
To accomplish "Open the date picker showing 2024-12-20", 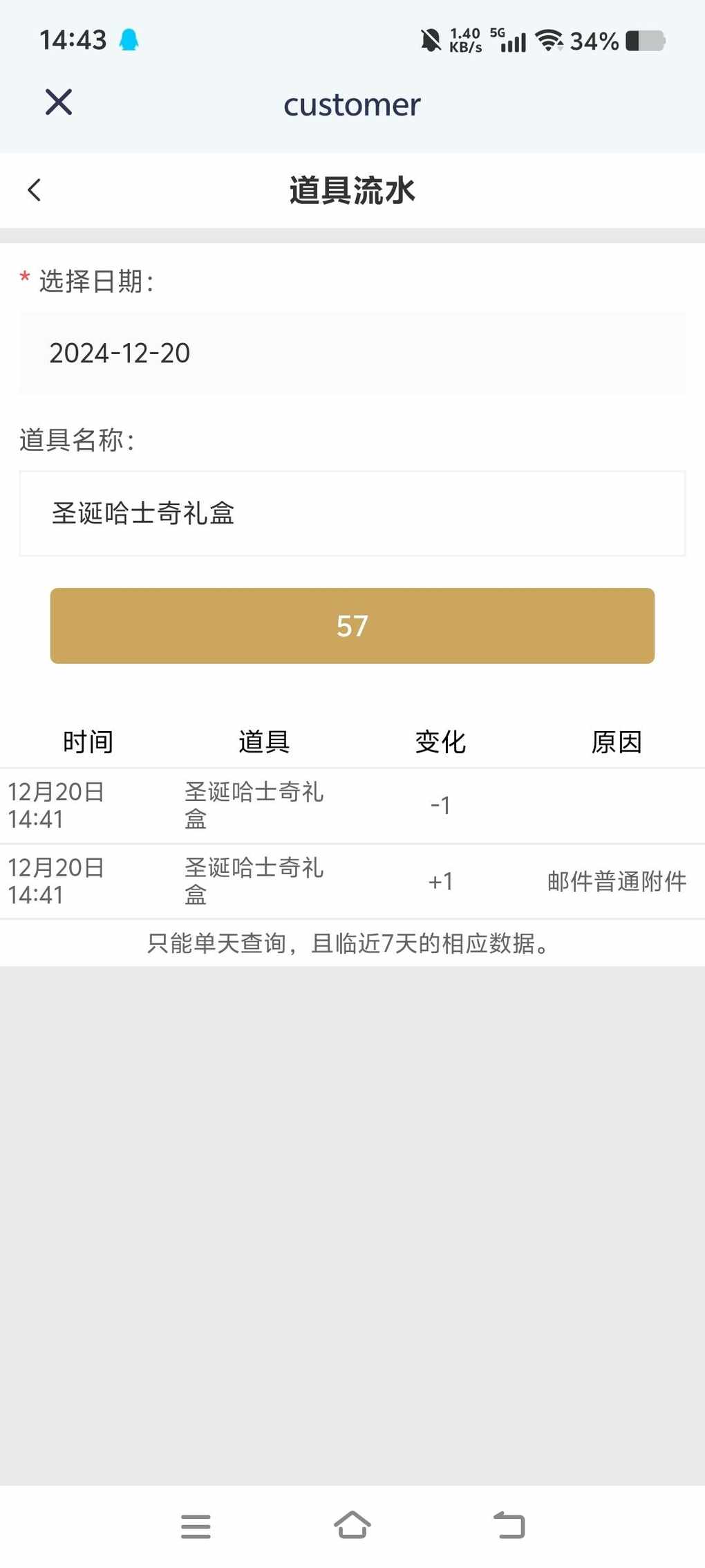I will click(x=352, y=353).
